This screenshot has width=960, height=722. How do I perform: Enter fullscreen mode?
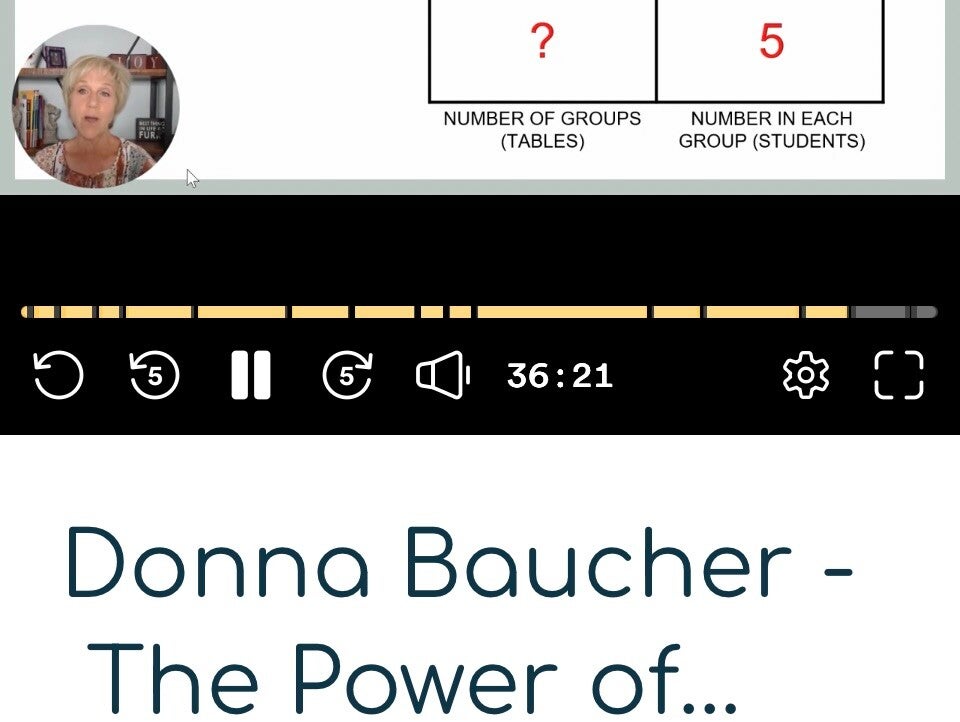coord(899,375)
